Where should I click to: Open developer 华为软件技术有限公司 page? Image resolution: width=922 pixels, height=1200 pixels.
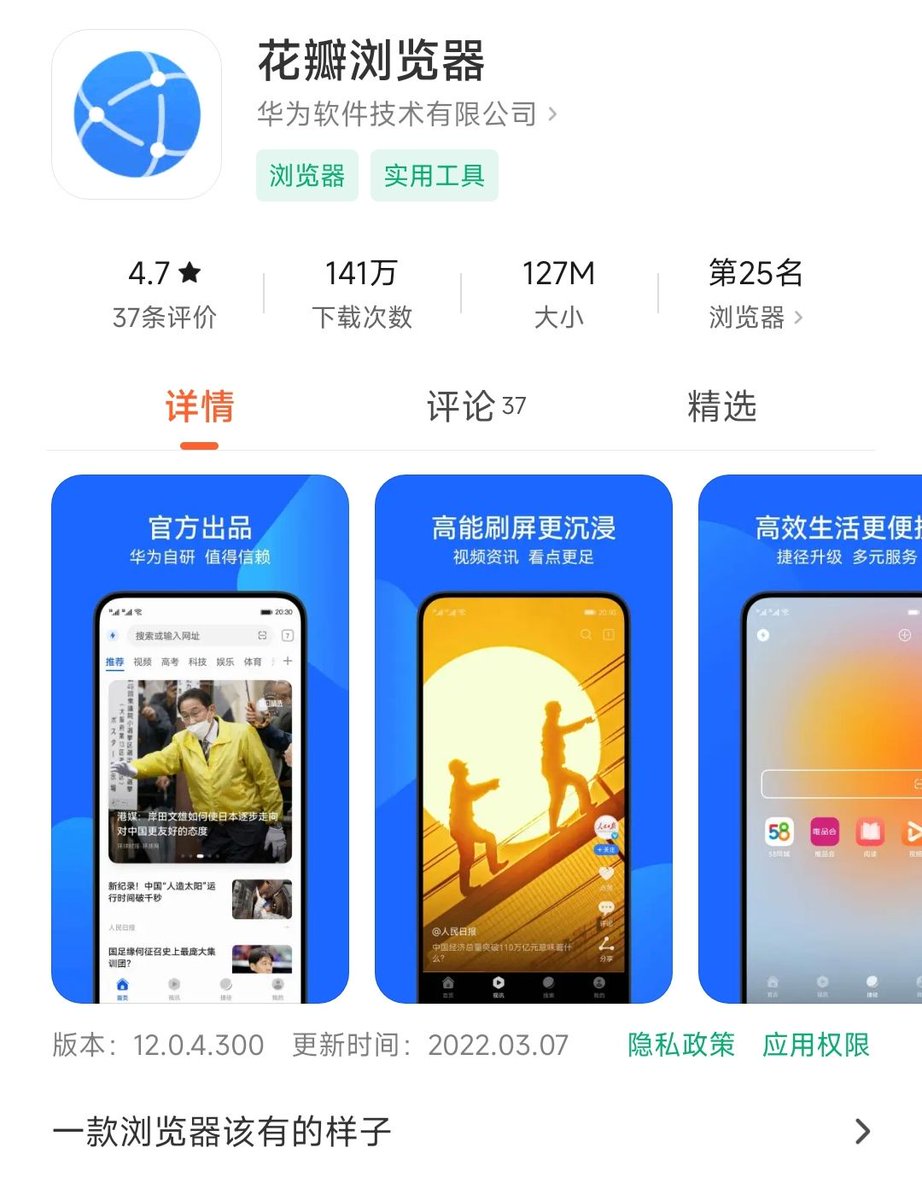pyautogui.click(x=406, y=114)
